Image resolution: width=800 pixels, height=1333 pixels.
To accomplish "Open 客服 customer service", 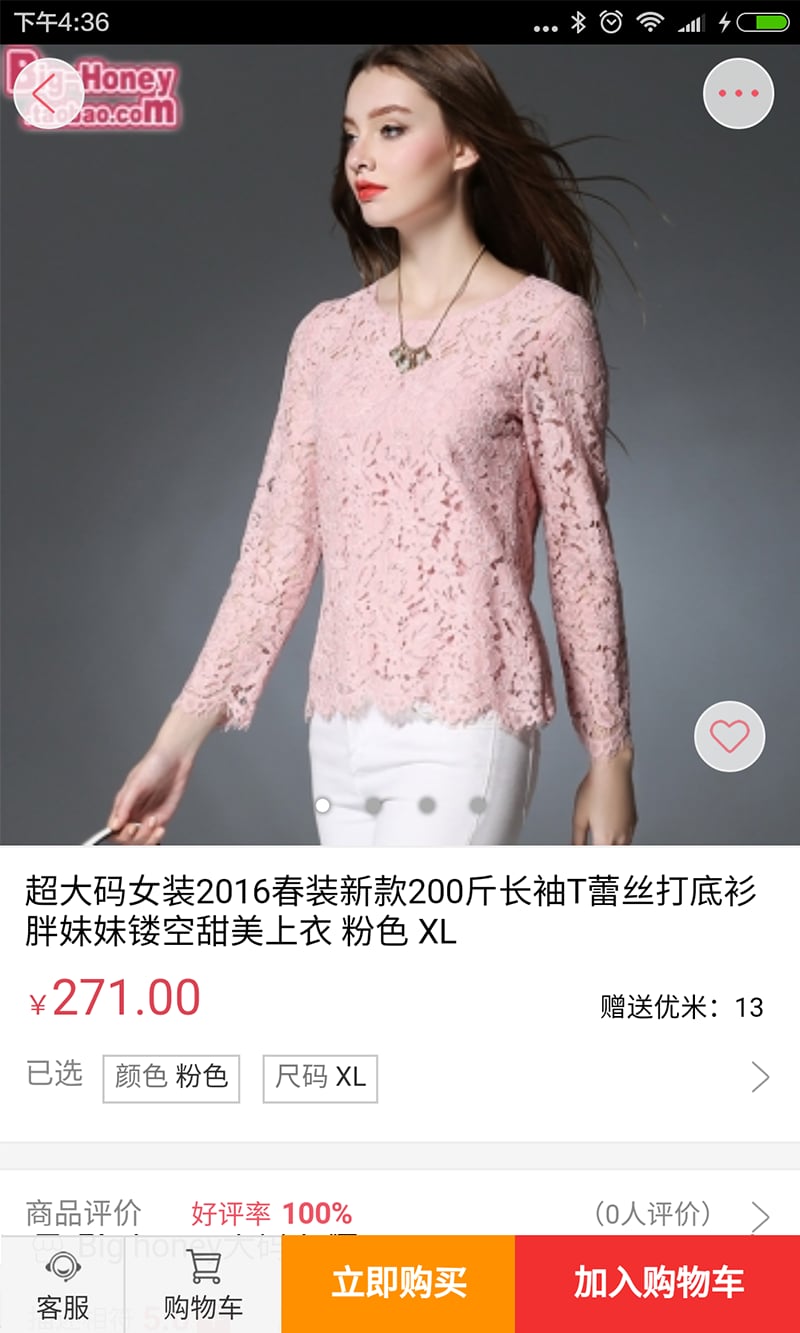I will 63,1285.
